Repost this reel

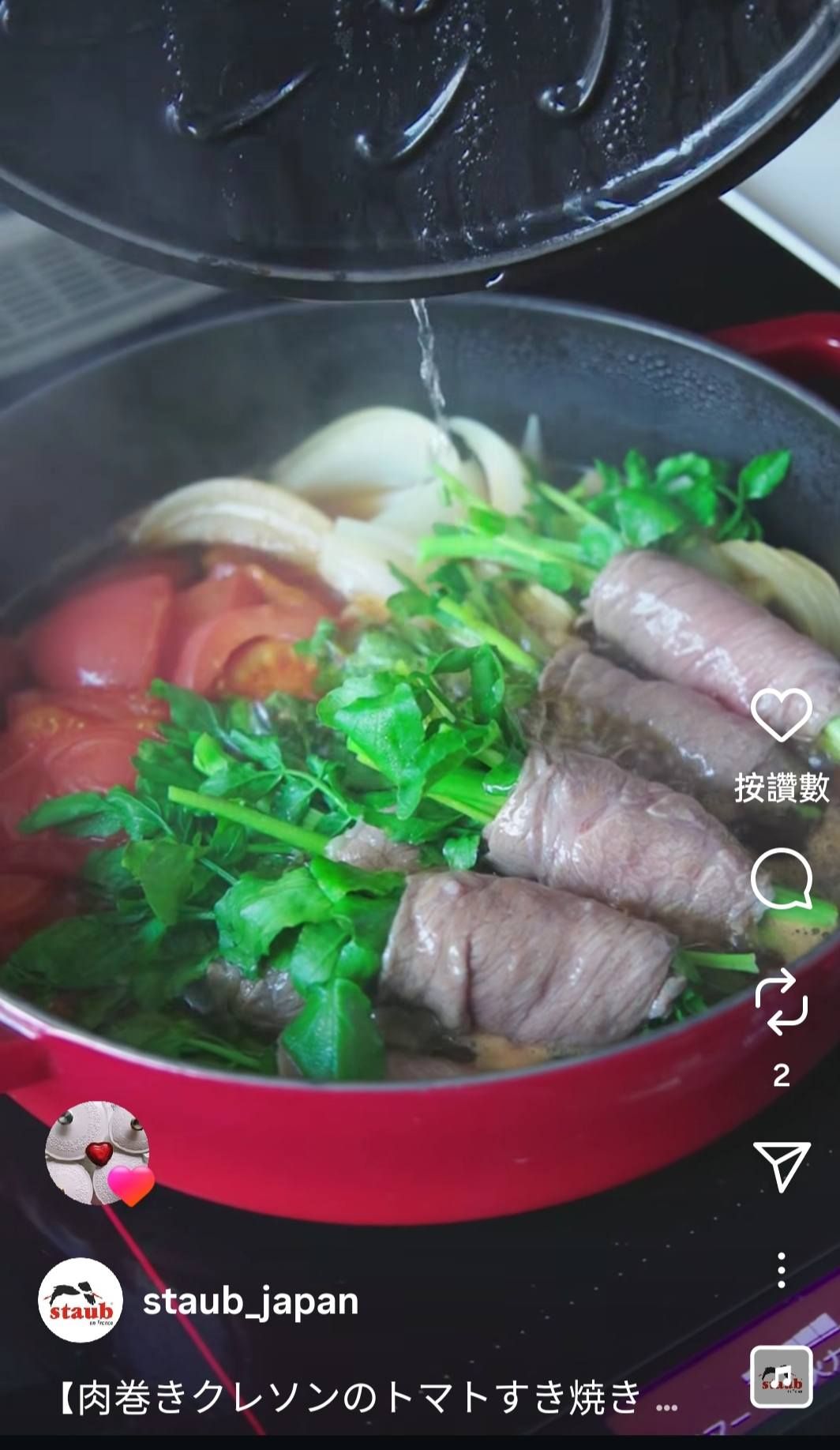pos(781,1002)
